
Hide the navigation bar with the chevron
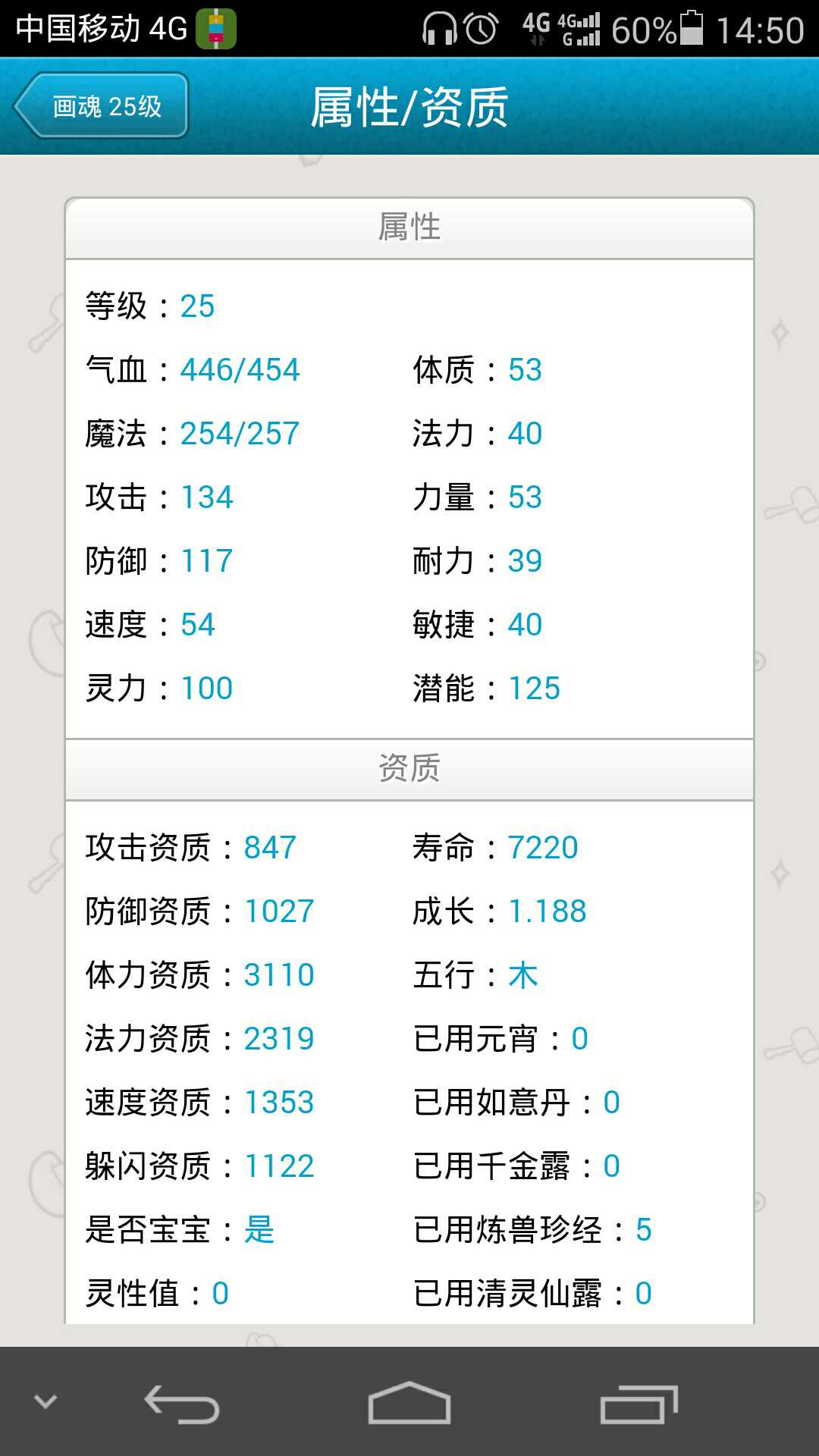point(45,1401)
